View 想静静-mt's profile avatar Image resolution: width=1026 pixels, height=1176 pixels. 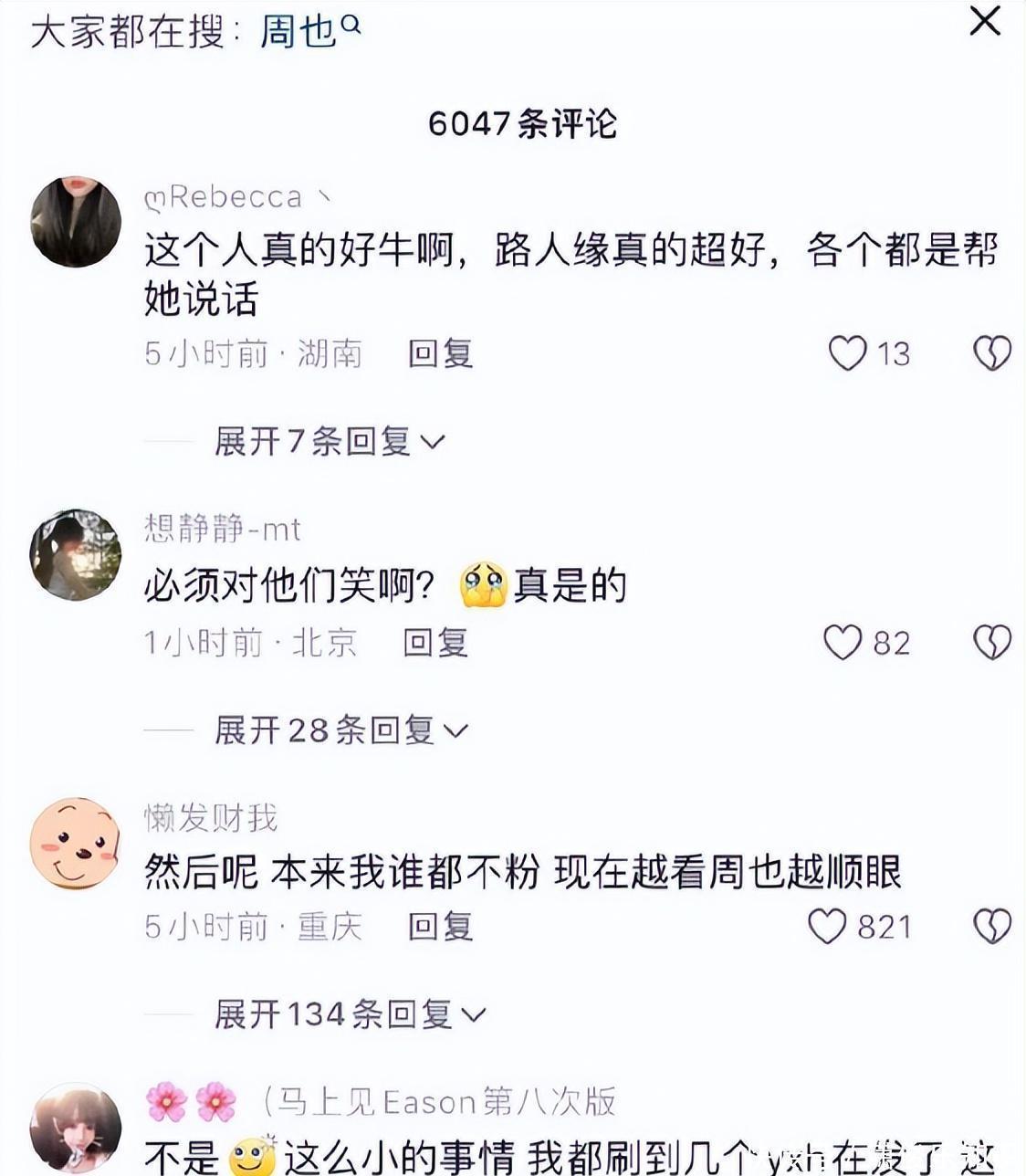pos(76,555)
